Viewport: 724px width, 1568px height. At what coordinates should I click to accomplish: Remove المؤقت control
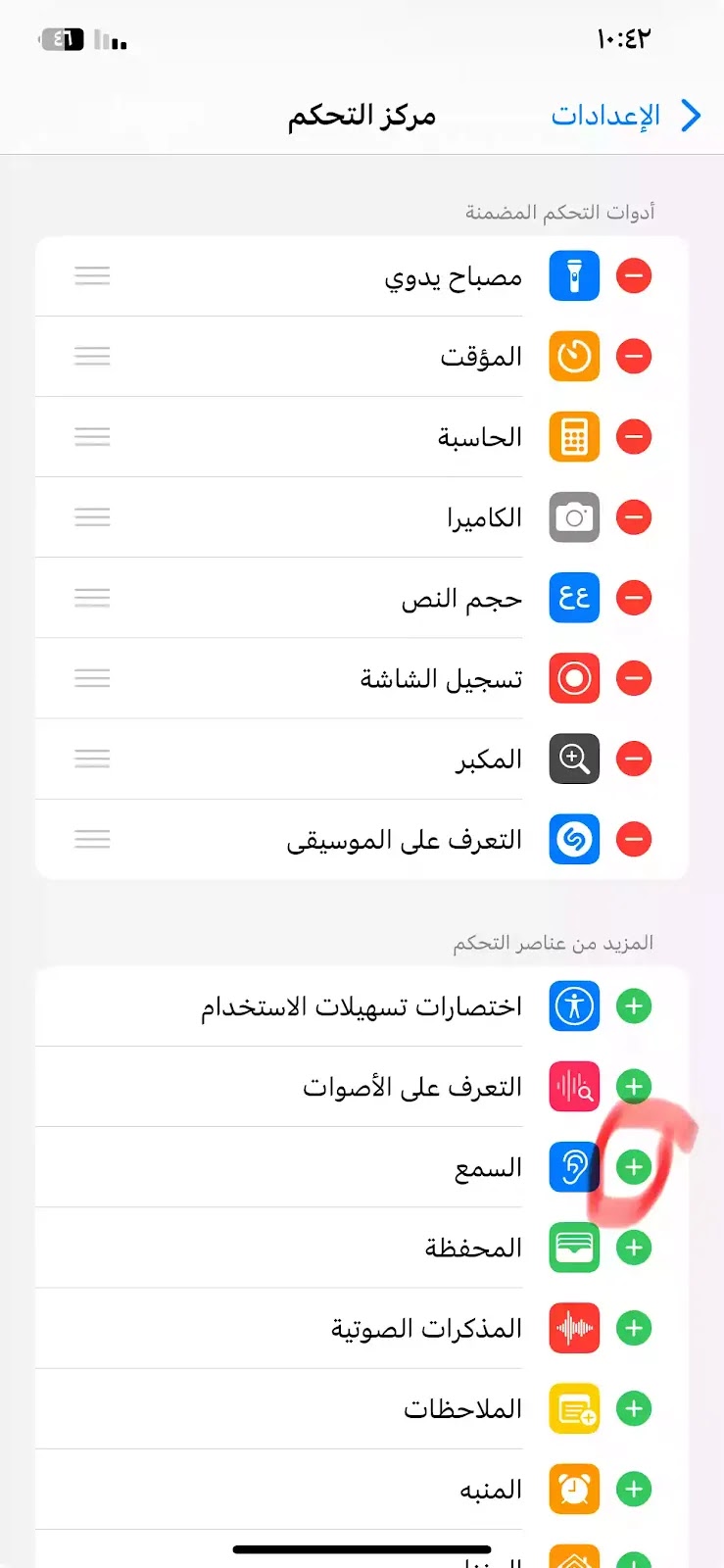tap(634, 357)
